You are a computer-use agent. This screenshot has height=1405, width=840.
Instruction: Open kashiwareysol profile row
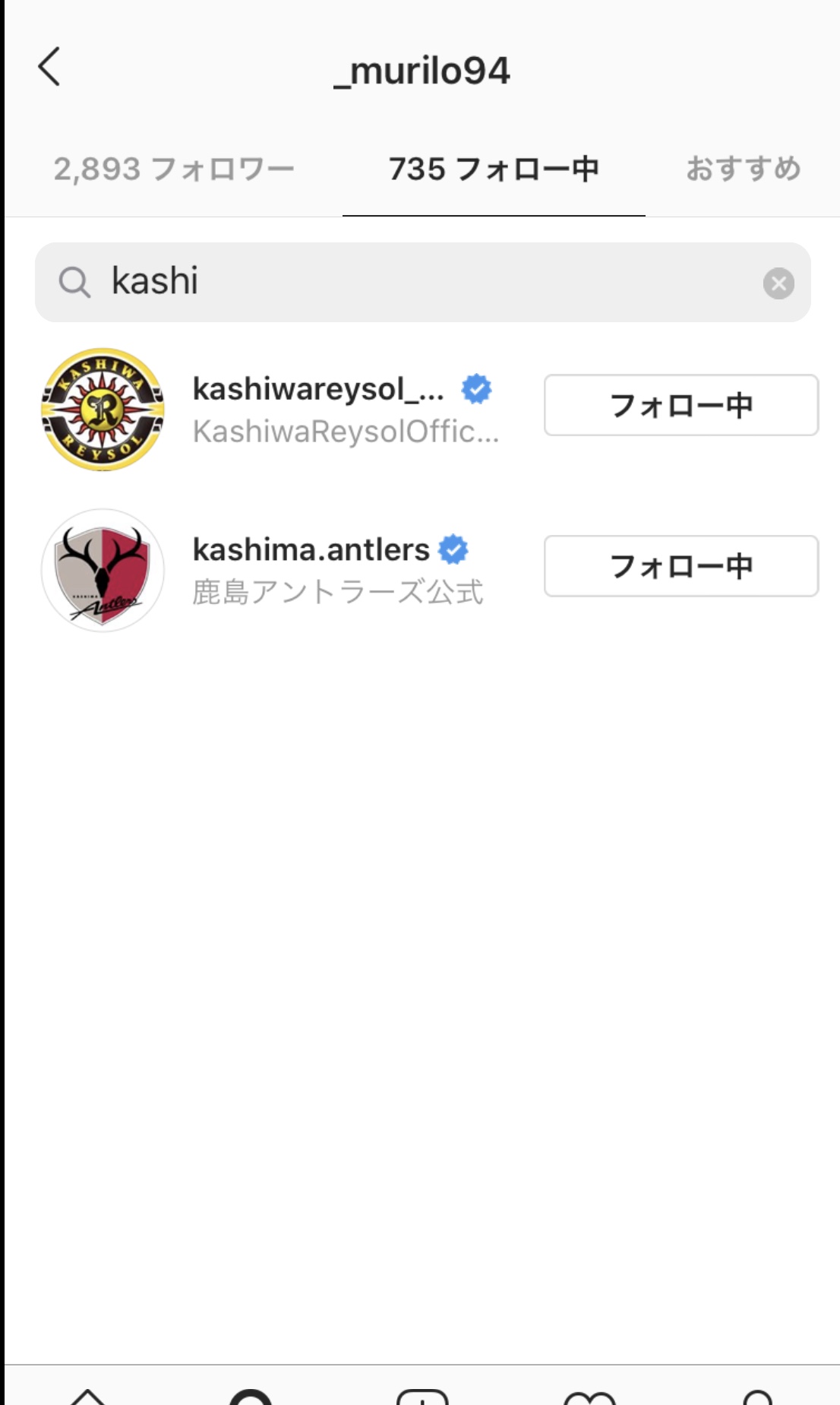[x=319, y=409]
